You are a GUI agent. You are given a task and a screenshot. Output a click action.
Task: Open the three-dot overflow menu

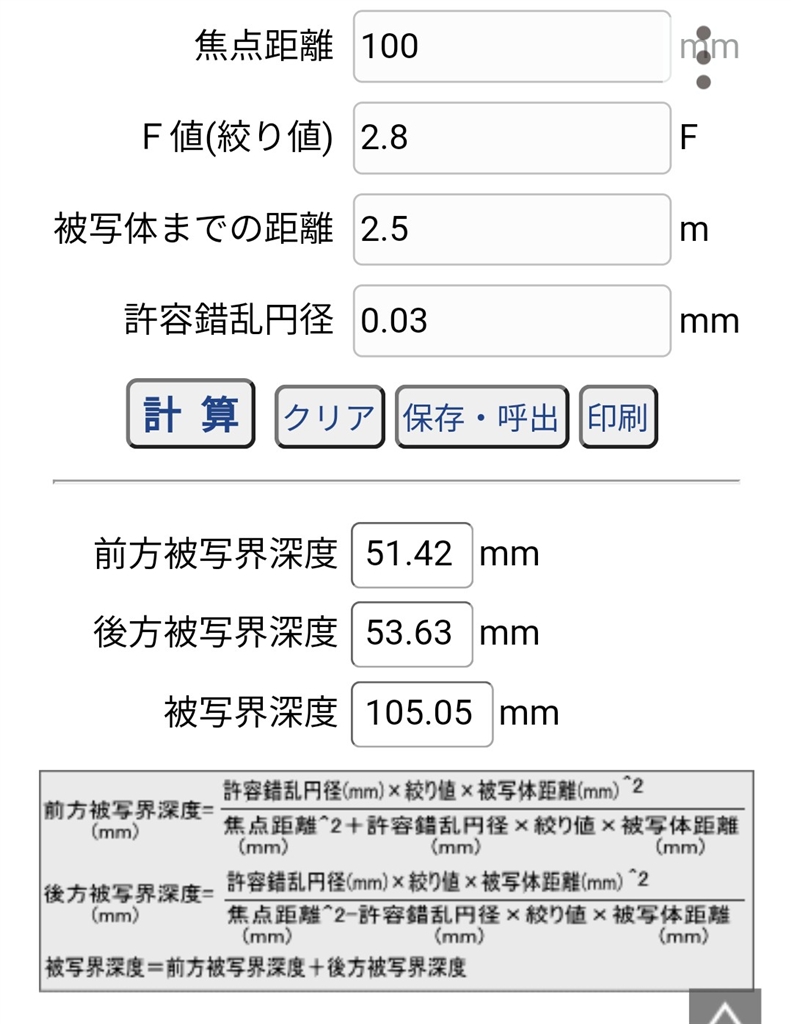(703, 58)
